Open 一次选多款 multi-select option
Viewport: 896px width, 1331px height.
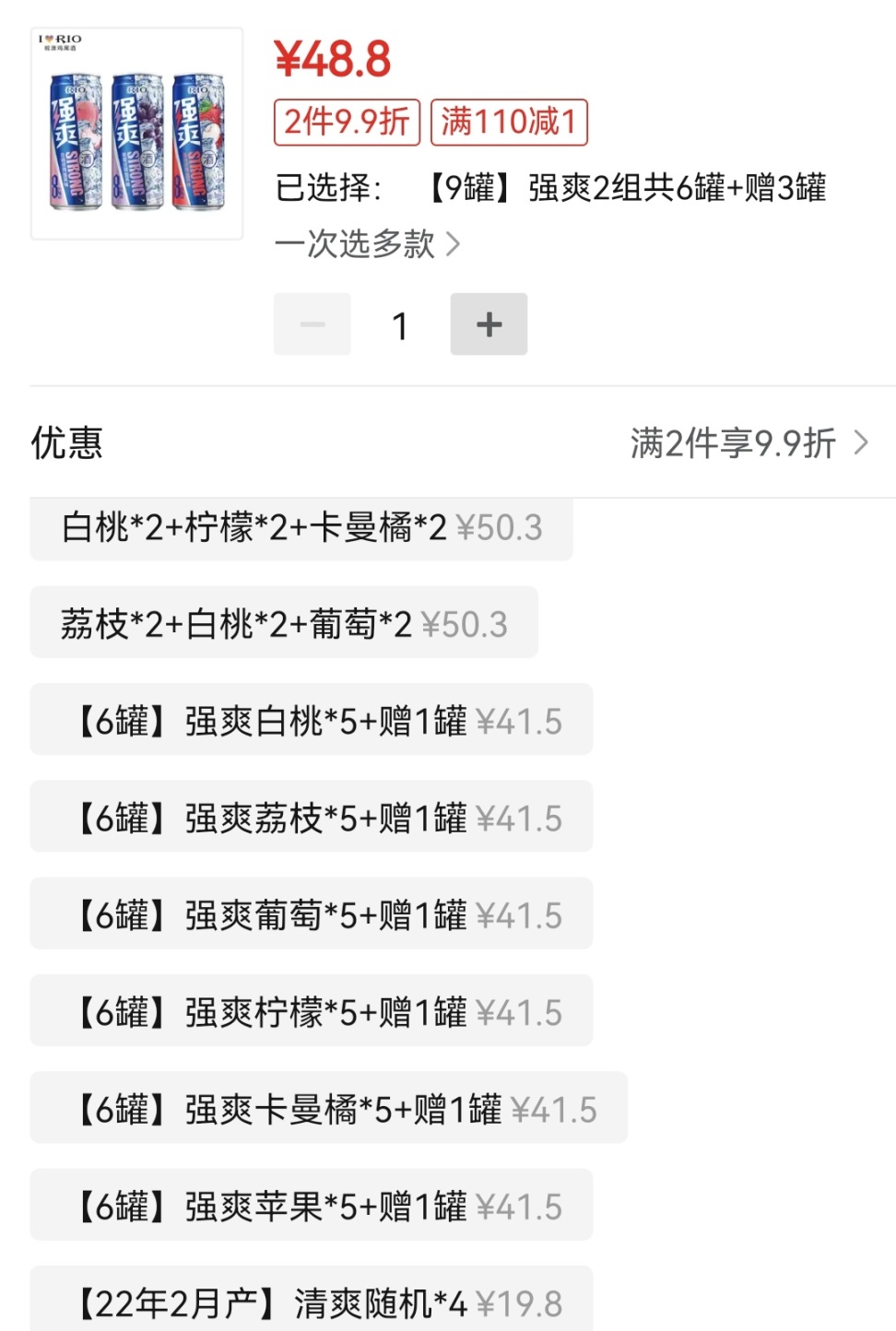[x=367, y=244]
